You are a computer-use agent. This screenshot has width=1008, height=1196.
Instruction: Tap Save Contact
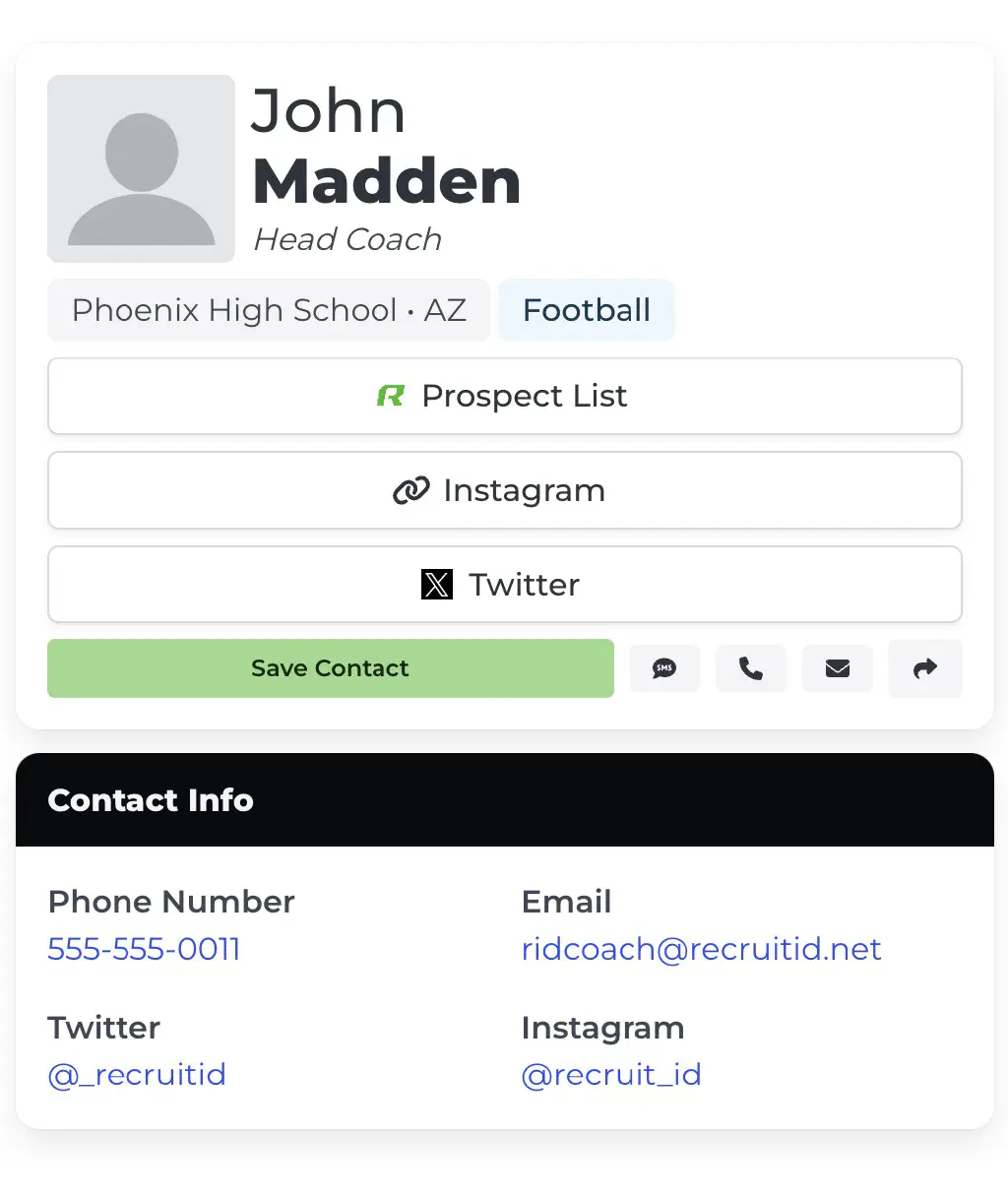(330, 668)
